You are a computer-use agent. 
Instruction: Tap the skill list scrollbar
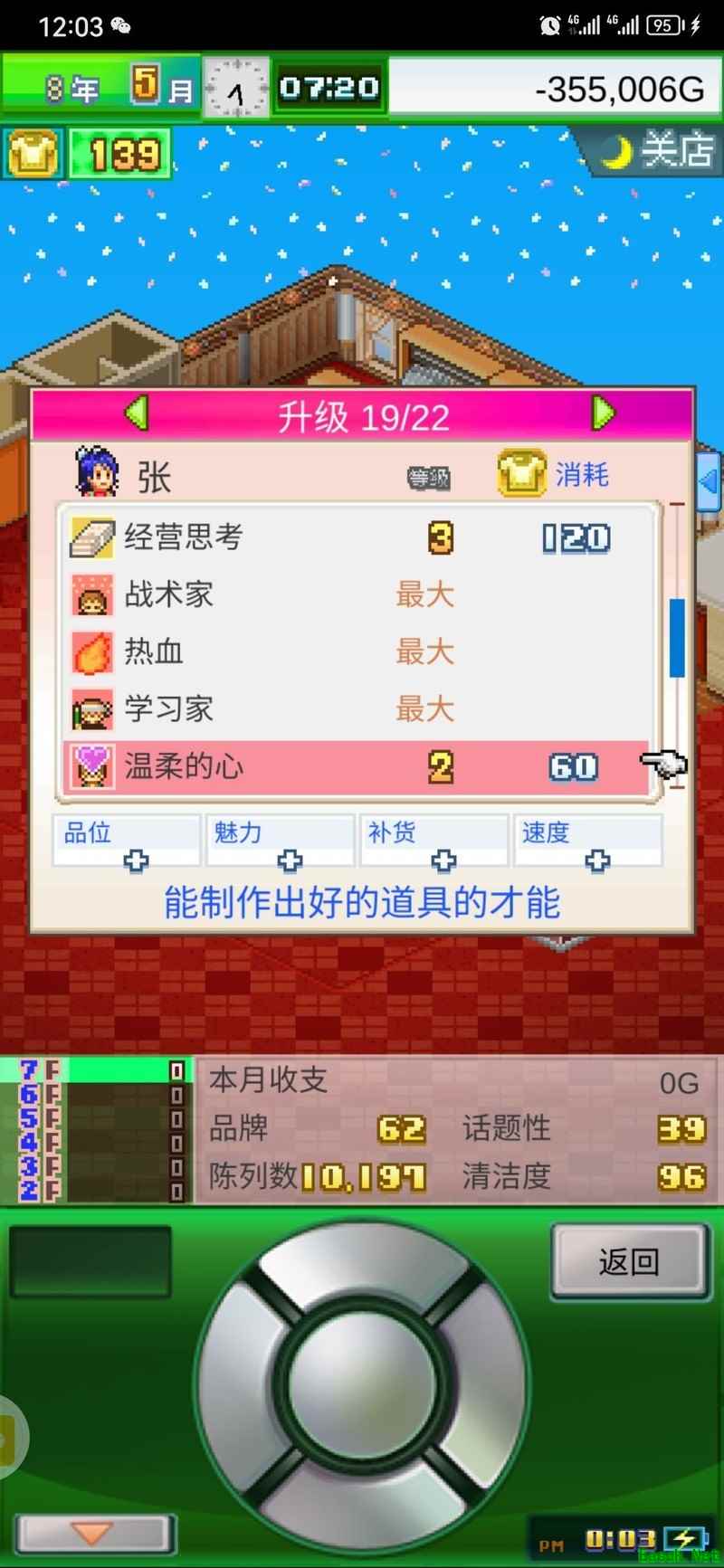[676, 637]
